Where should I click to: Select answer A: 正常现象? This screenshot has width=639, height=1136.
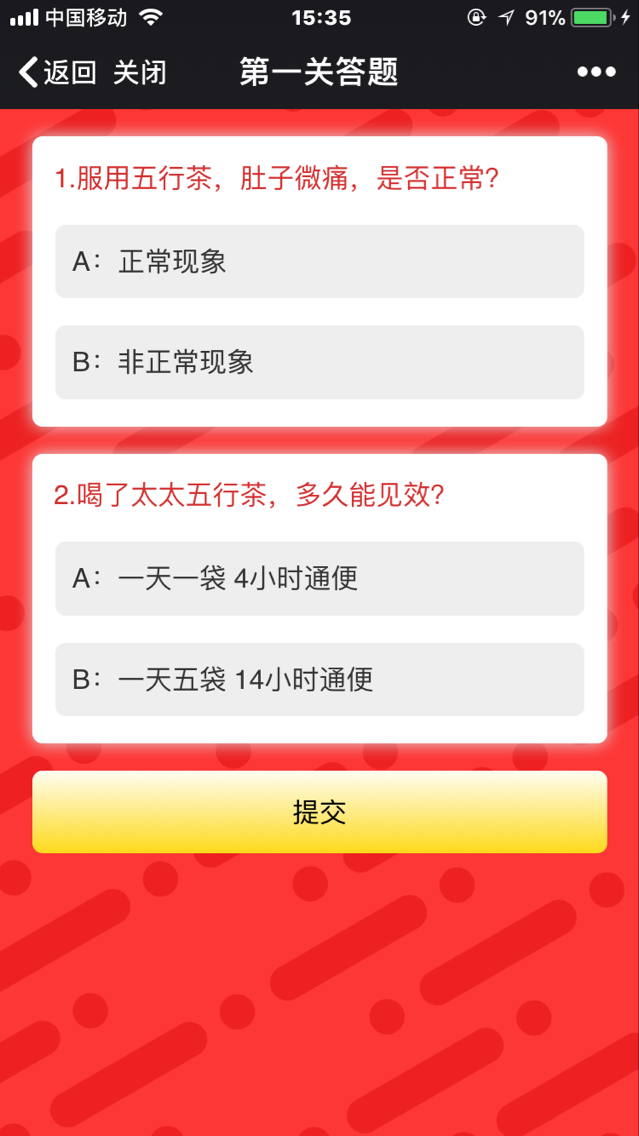tap(319, 261)
